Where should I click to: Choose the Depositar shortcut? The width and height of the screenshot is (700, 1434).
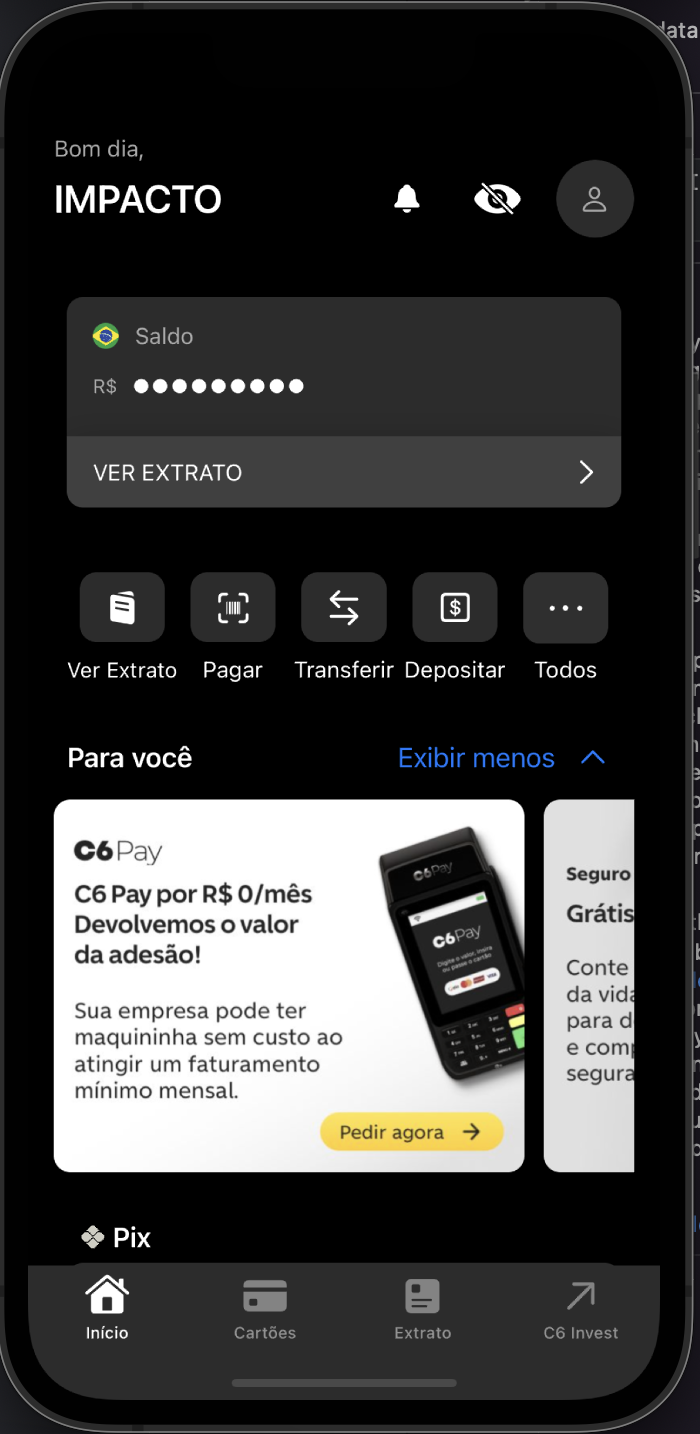(455, 608)
